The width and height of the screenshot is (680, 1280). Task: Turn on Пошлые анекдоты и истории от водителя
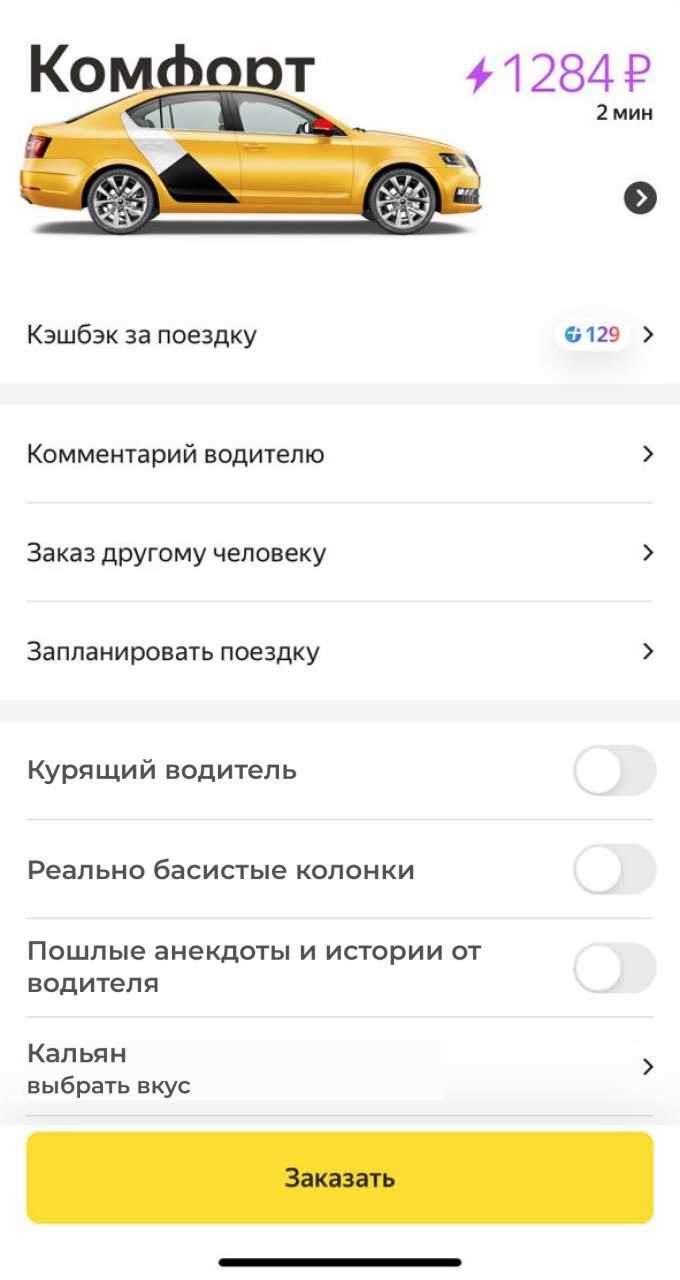[614, 968]
